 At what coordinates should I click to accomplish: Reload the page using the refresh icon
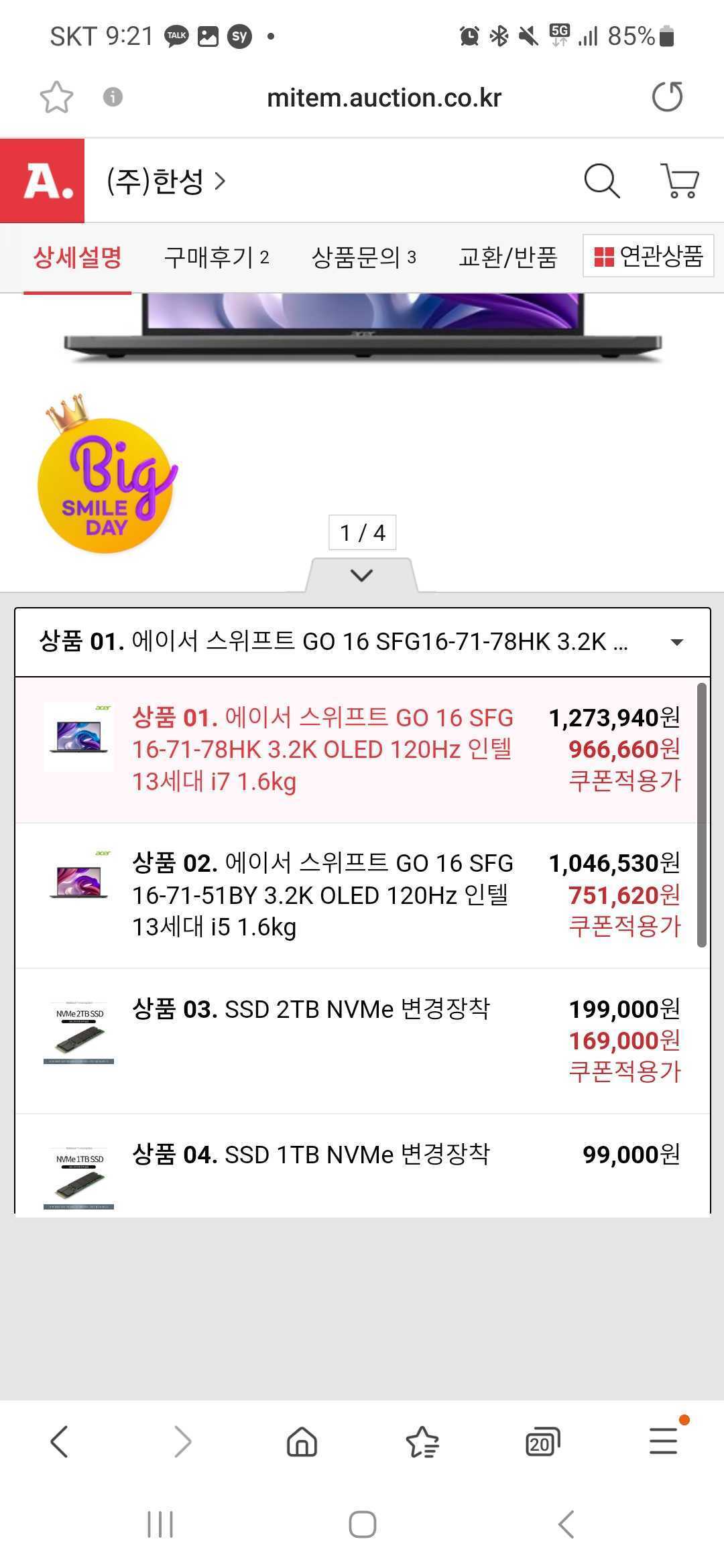(667, 96)
